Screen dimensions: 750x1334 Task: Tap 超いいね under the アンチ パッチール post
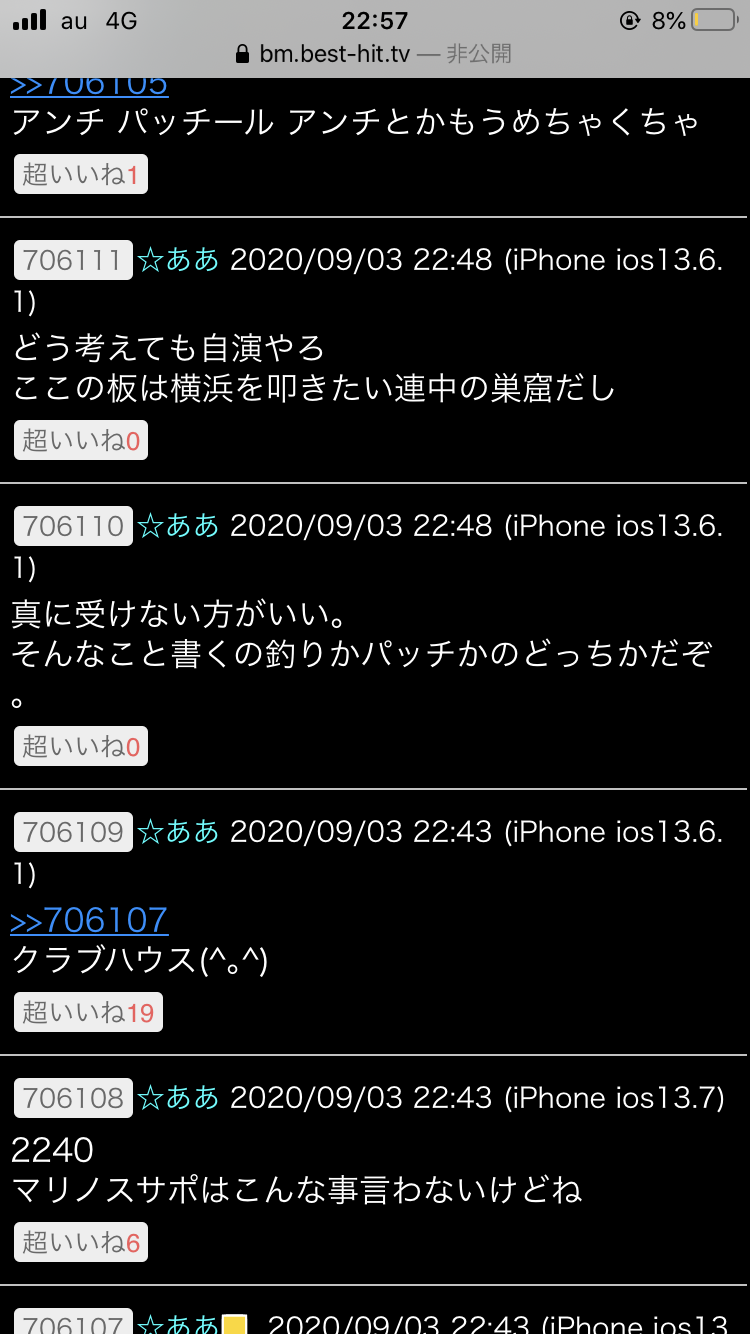coord(81,175)
